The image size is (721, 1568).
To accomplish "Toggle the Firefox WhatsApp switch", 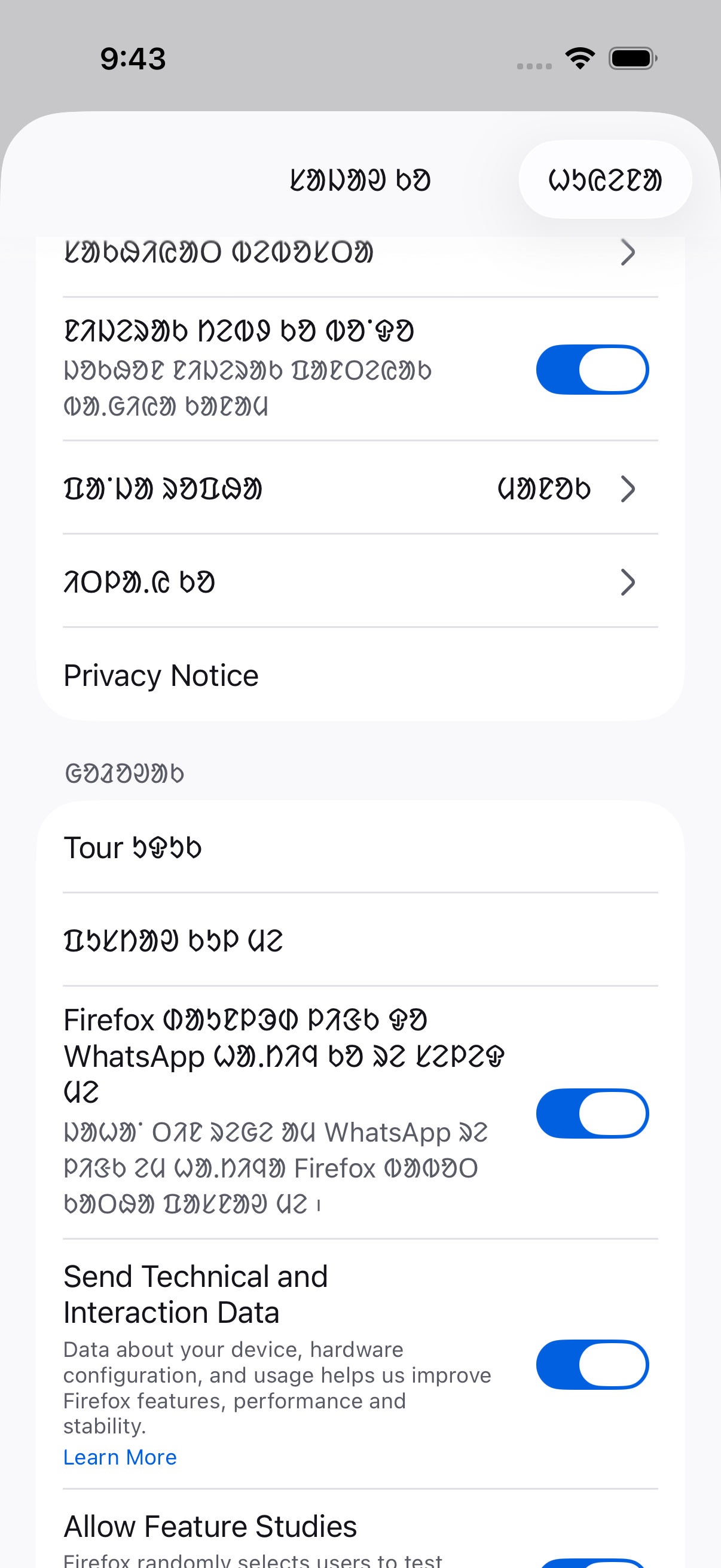I will (592, 1114).
